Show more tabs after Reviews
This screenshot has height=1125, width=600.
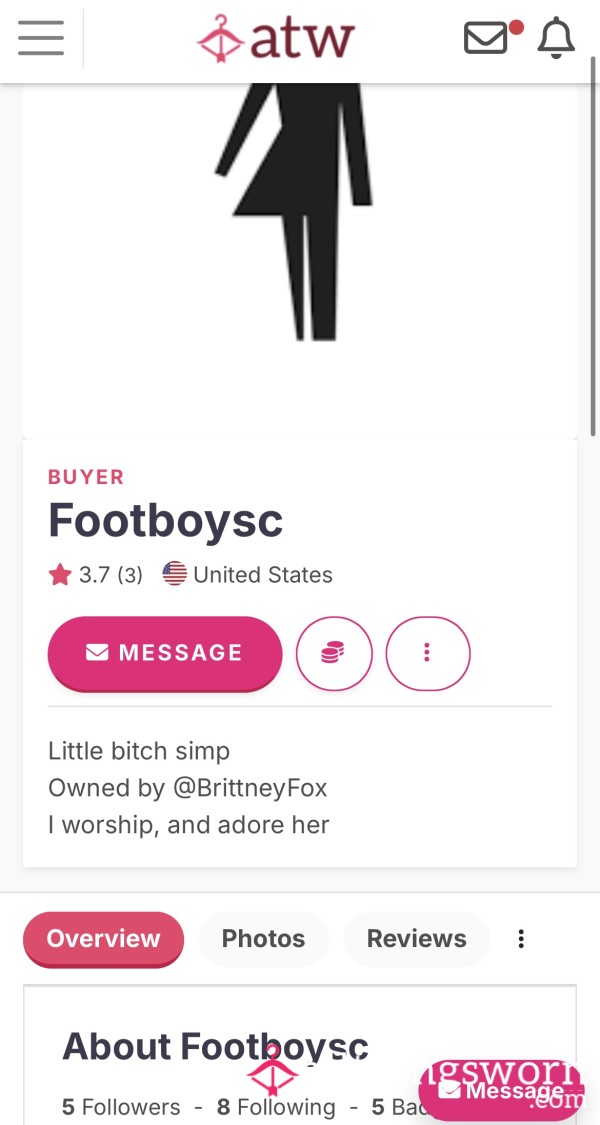point(521,938)
